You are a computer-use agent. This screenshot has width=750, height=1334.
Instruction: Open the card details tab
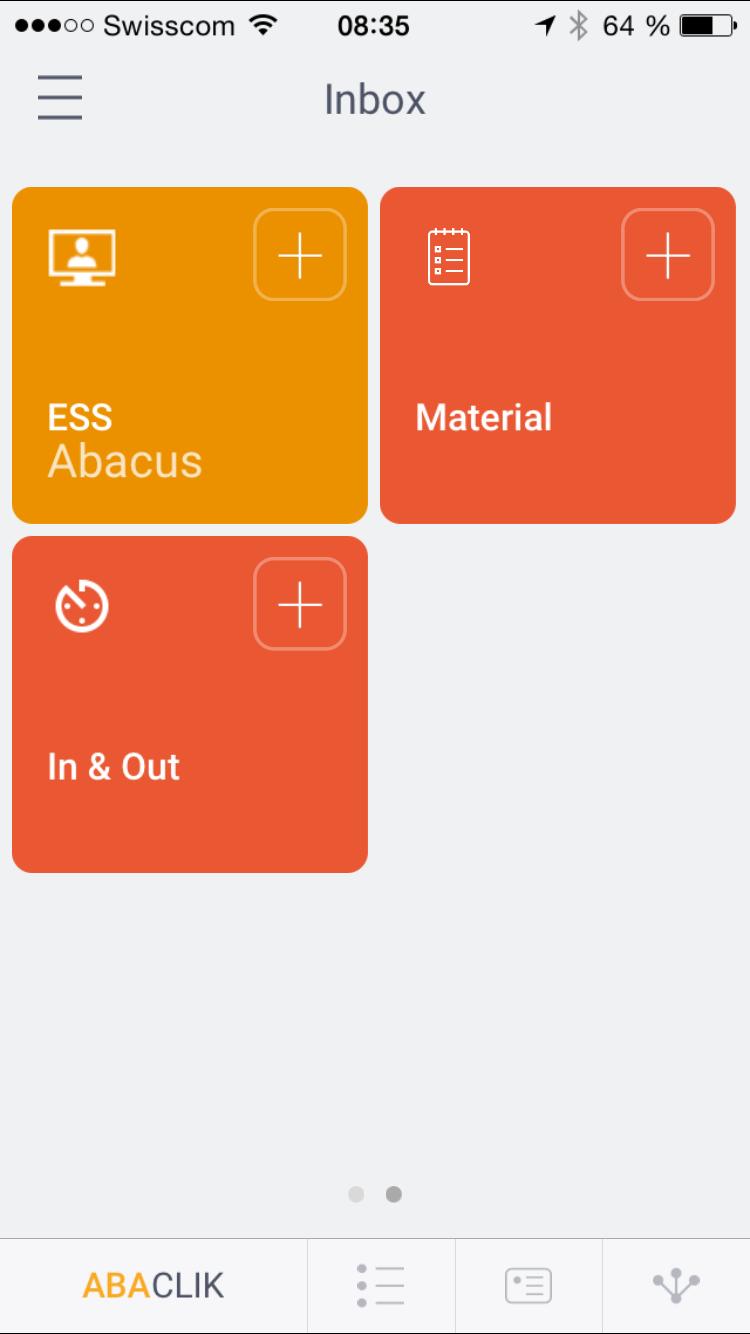(528, 1285)
